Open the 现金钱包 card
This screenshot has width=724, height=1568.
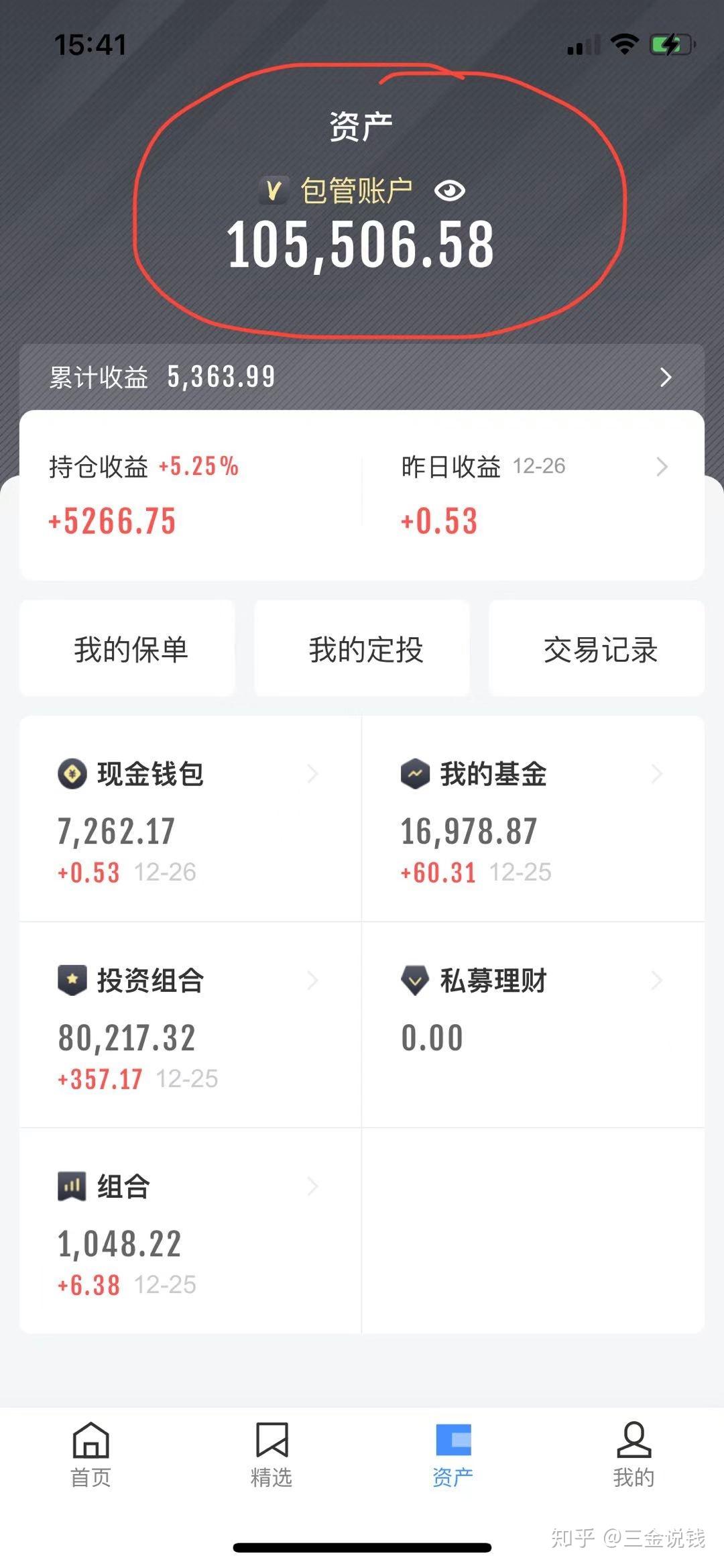(x=190, y=818)
